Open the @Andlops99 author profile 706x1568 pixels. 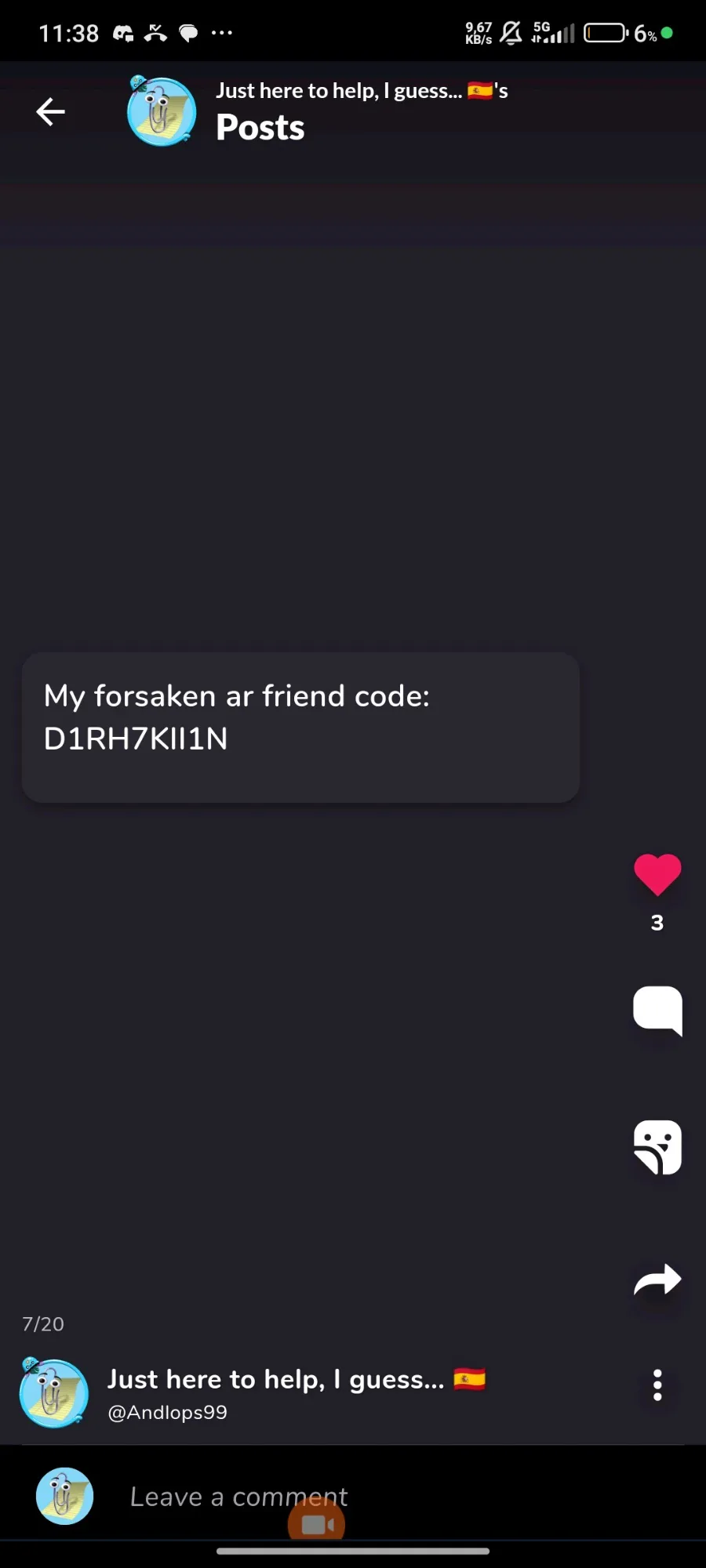point(167,1412)
